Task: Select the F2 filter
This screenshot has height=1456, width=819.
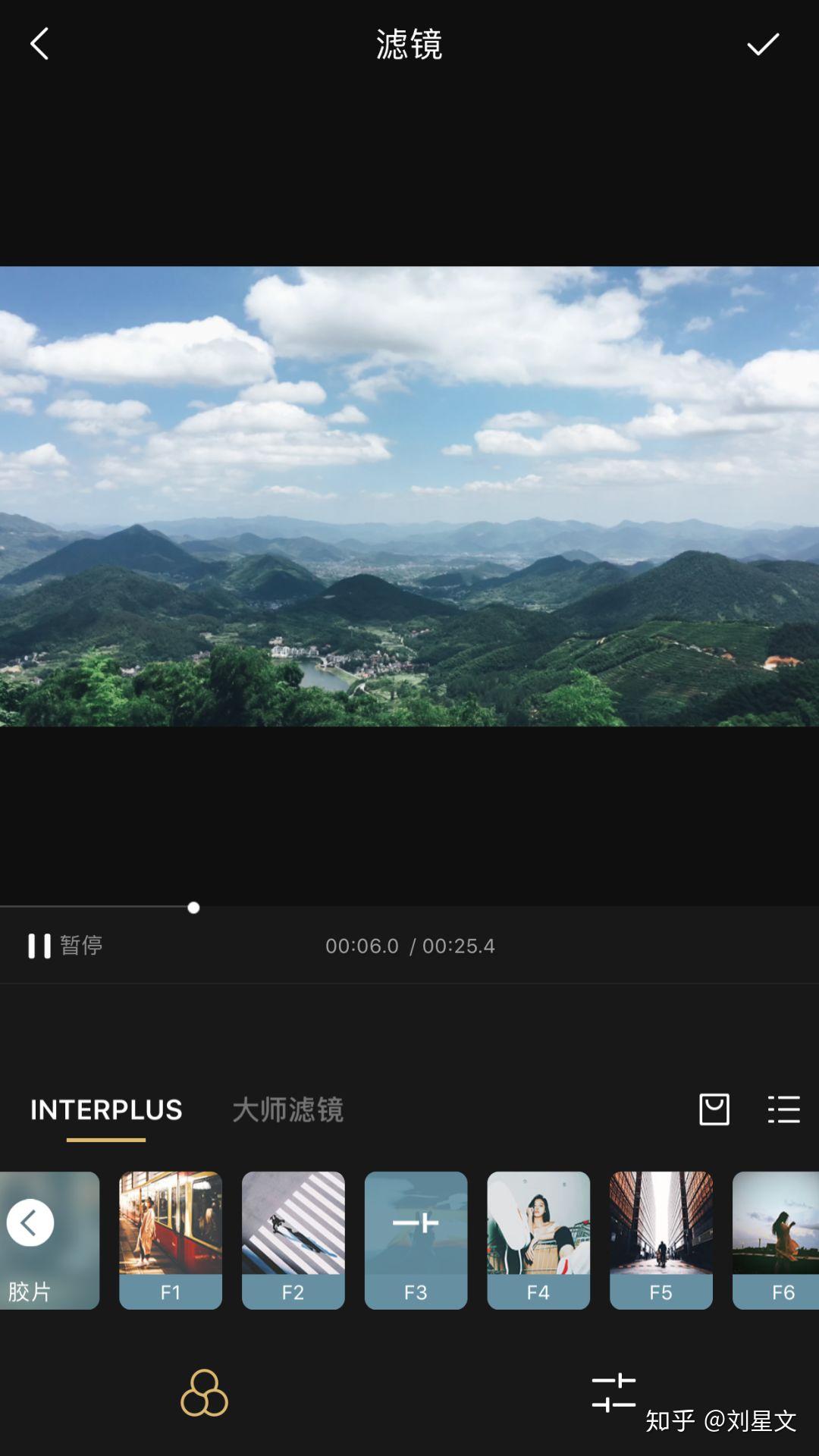Action: coord(293,1240)
